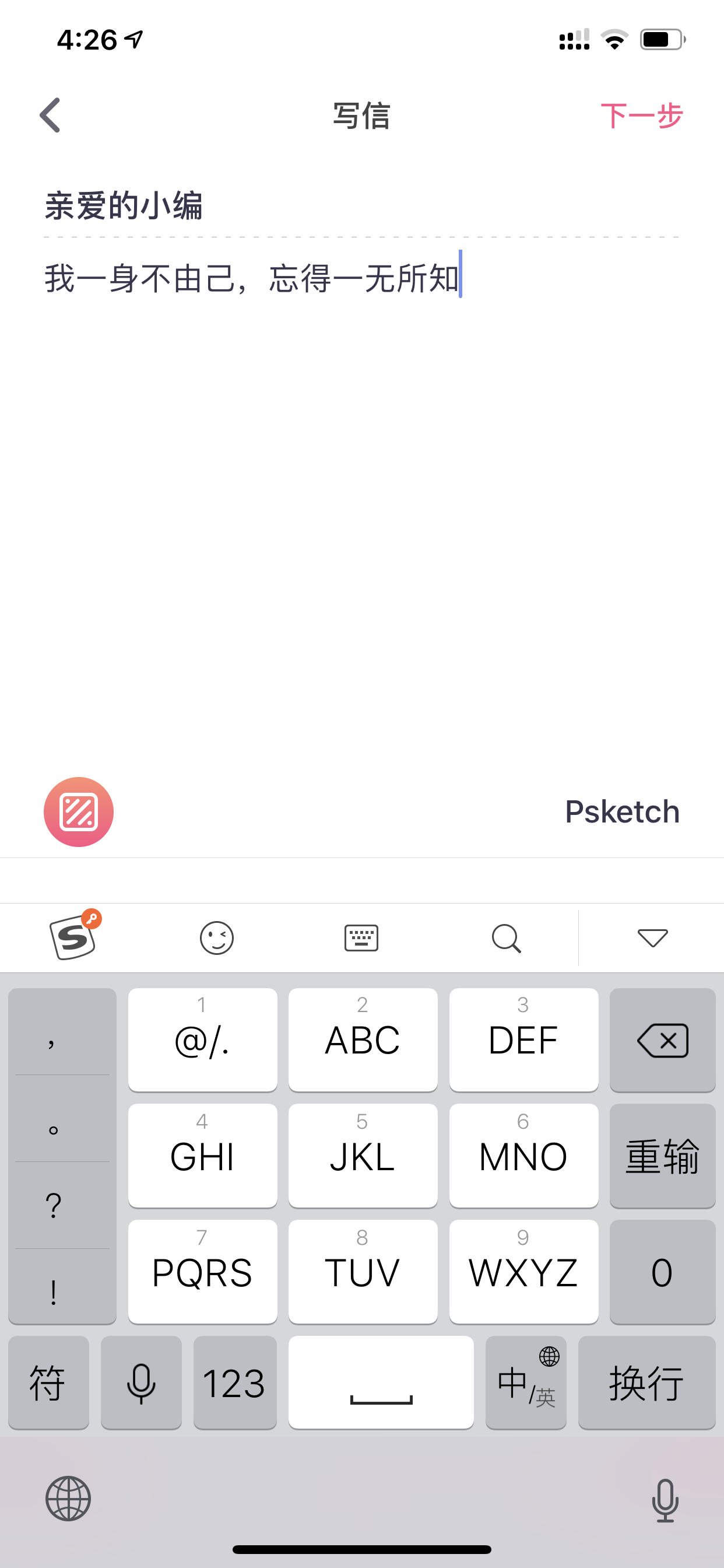Collapse the keyboard with down arrow
Screen dimensions: 724x1568
[652, 938]
